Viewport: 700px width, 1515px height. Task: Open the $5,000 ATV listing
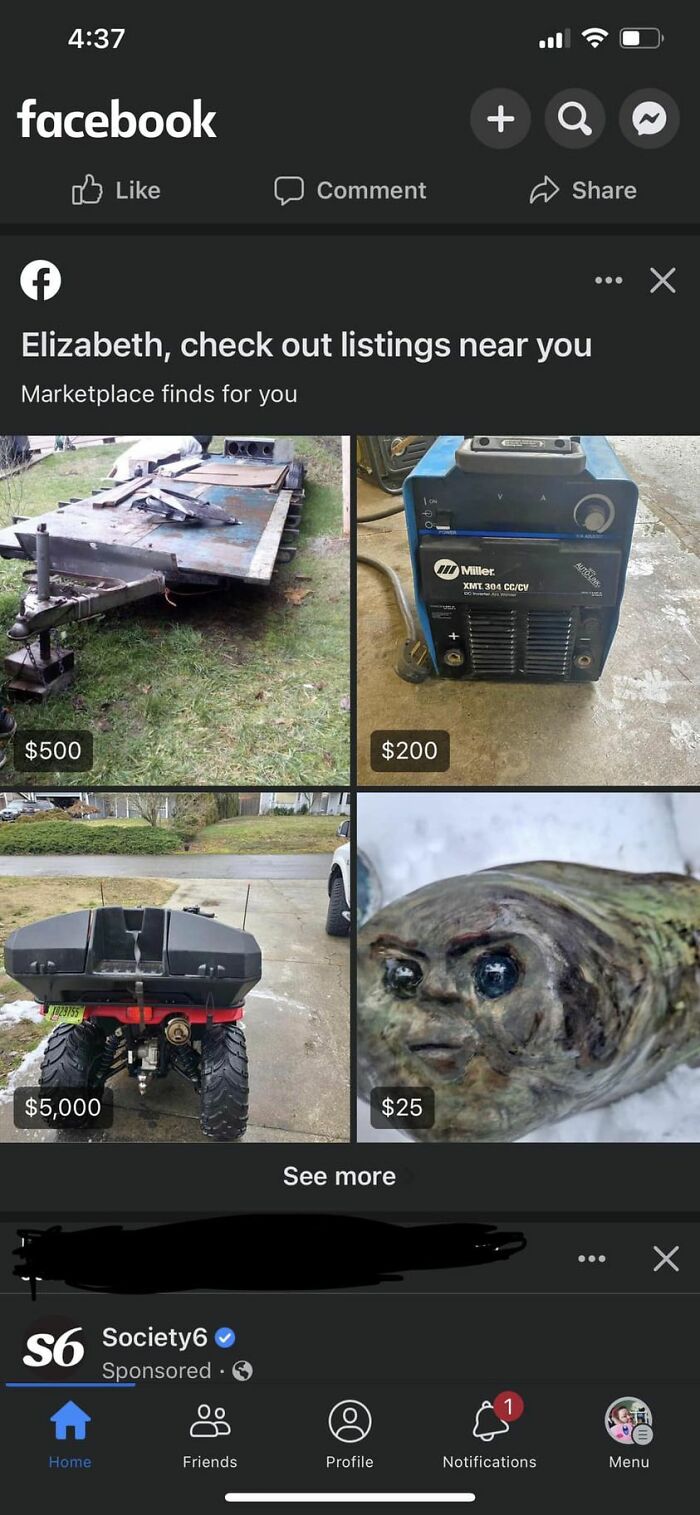click(x=175, y=967)
